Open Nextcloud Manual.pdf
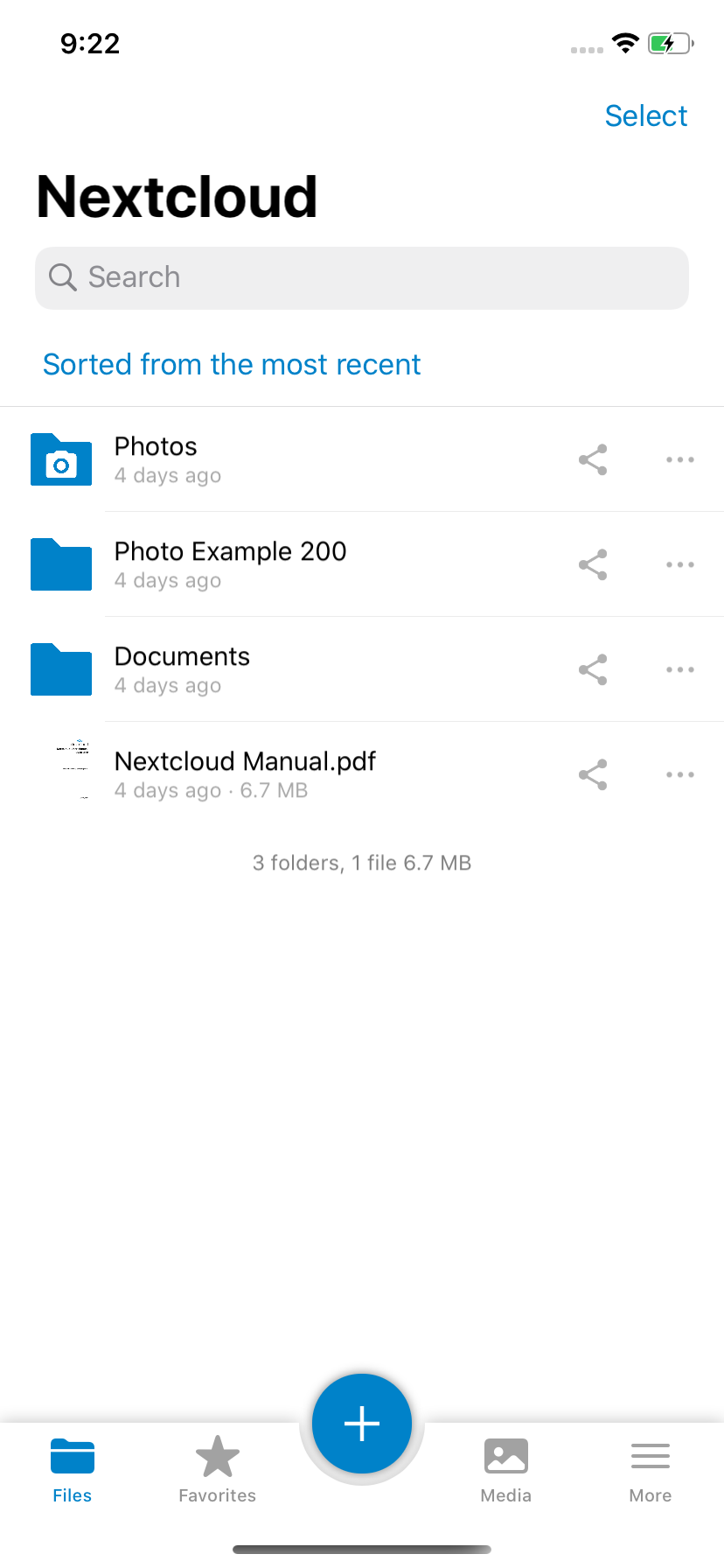 (x=362, y=774)
